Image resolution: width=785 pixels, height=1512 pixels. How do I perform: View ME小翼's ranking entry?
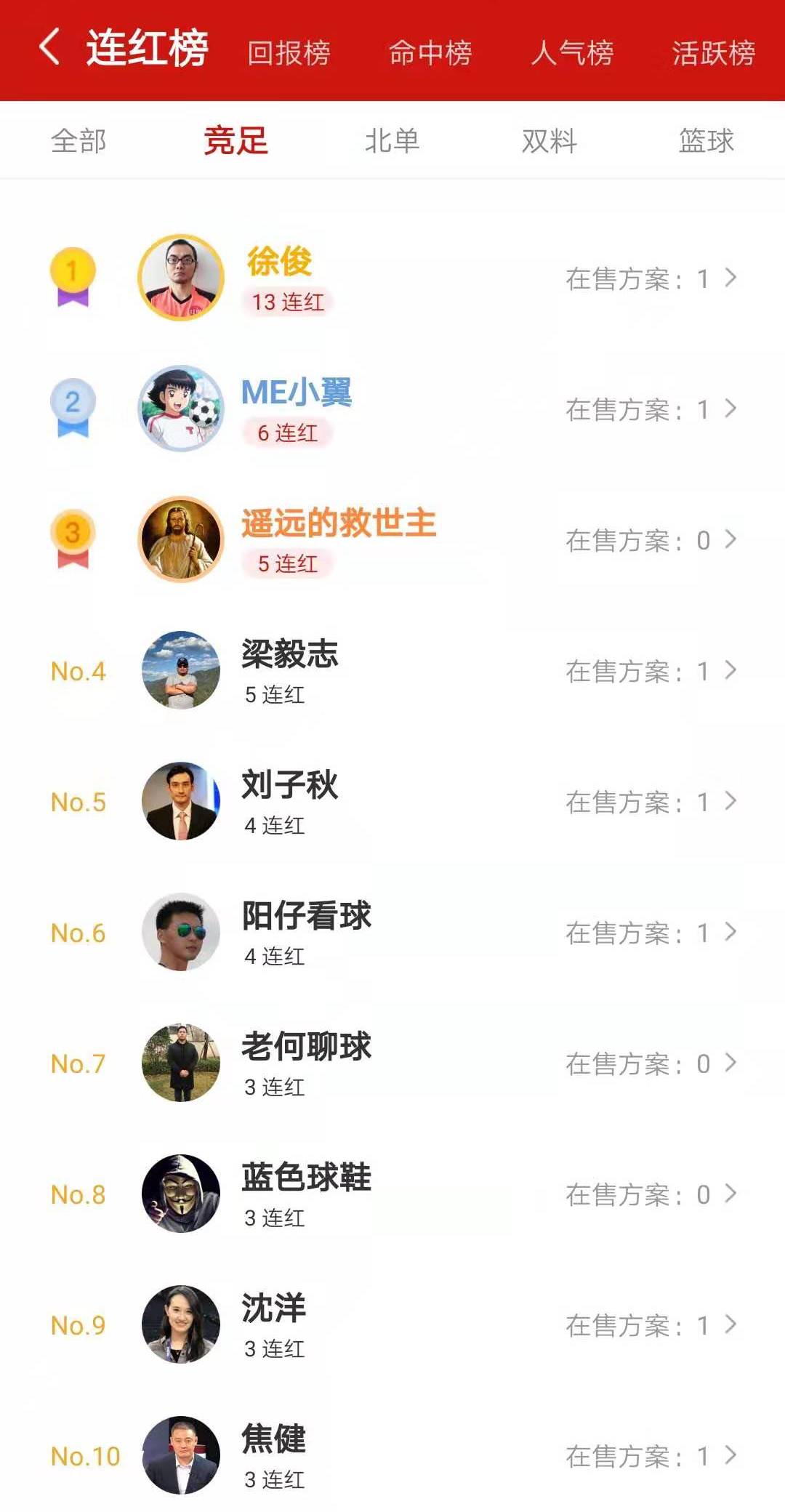(392, 409)
